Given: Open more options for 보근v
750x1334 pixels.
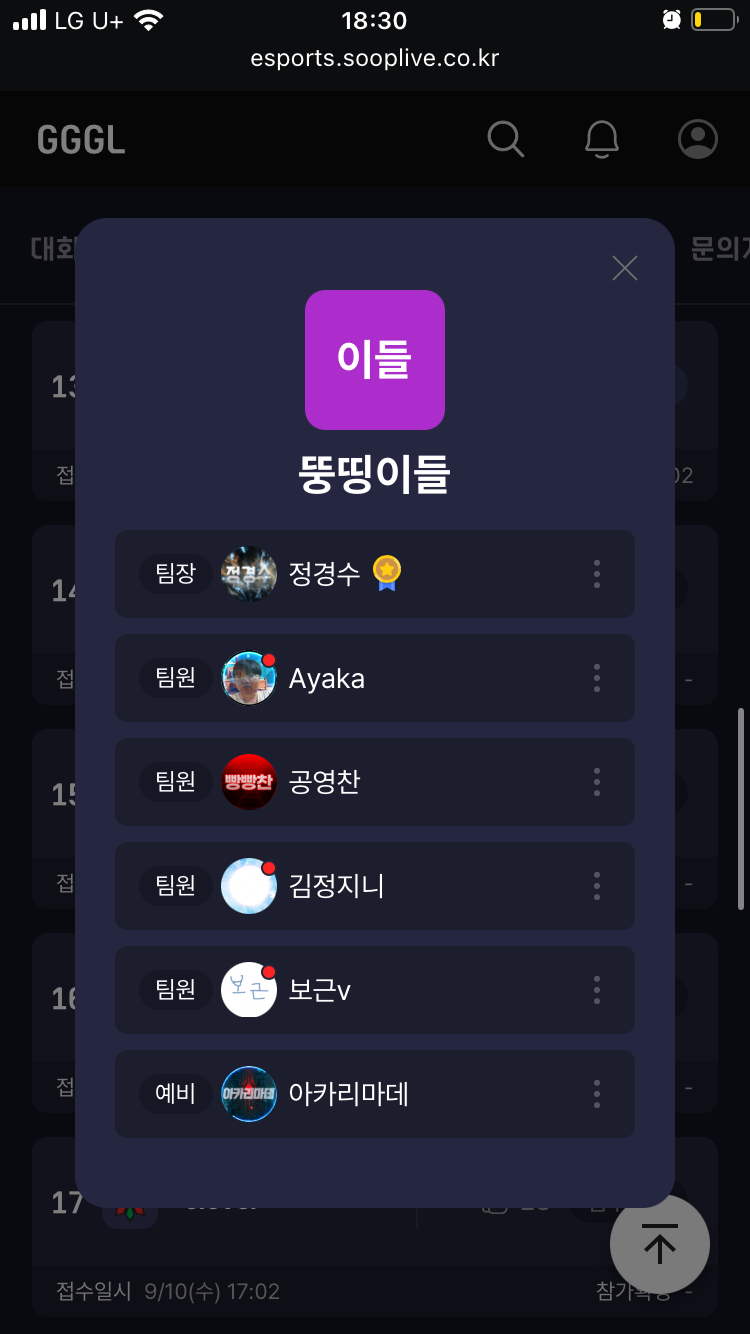Looking at the screenshot, I should click(x=597, y=990).
